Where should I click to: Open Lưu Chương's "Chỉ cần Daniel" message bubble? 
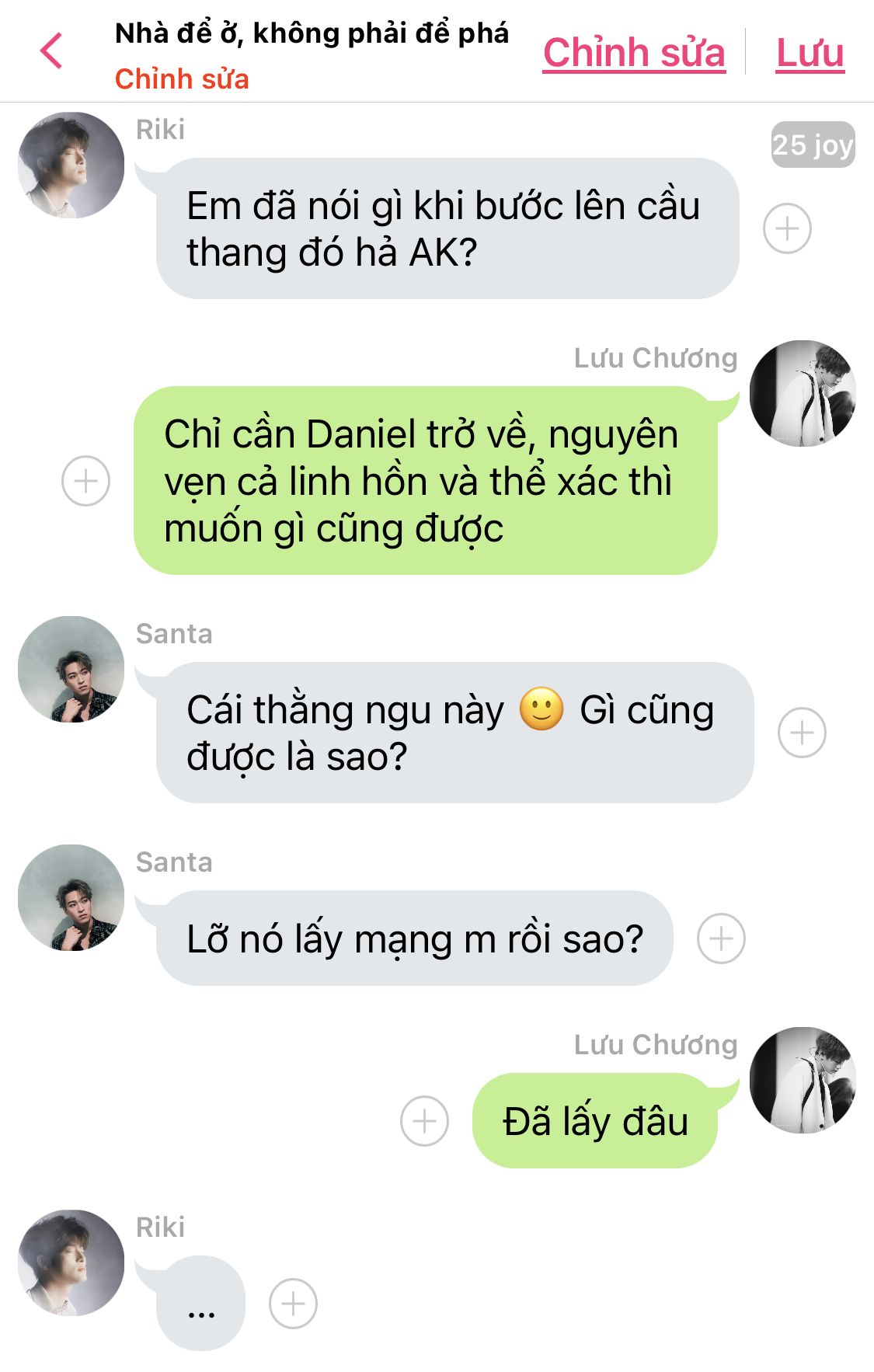pos(424,481)
